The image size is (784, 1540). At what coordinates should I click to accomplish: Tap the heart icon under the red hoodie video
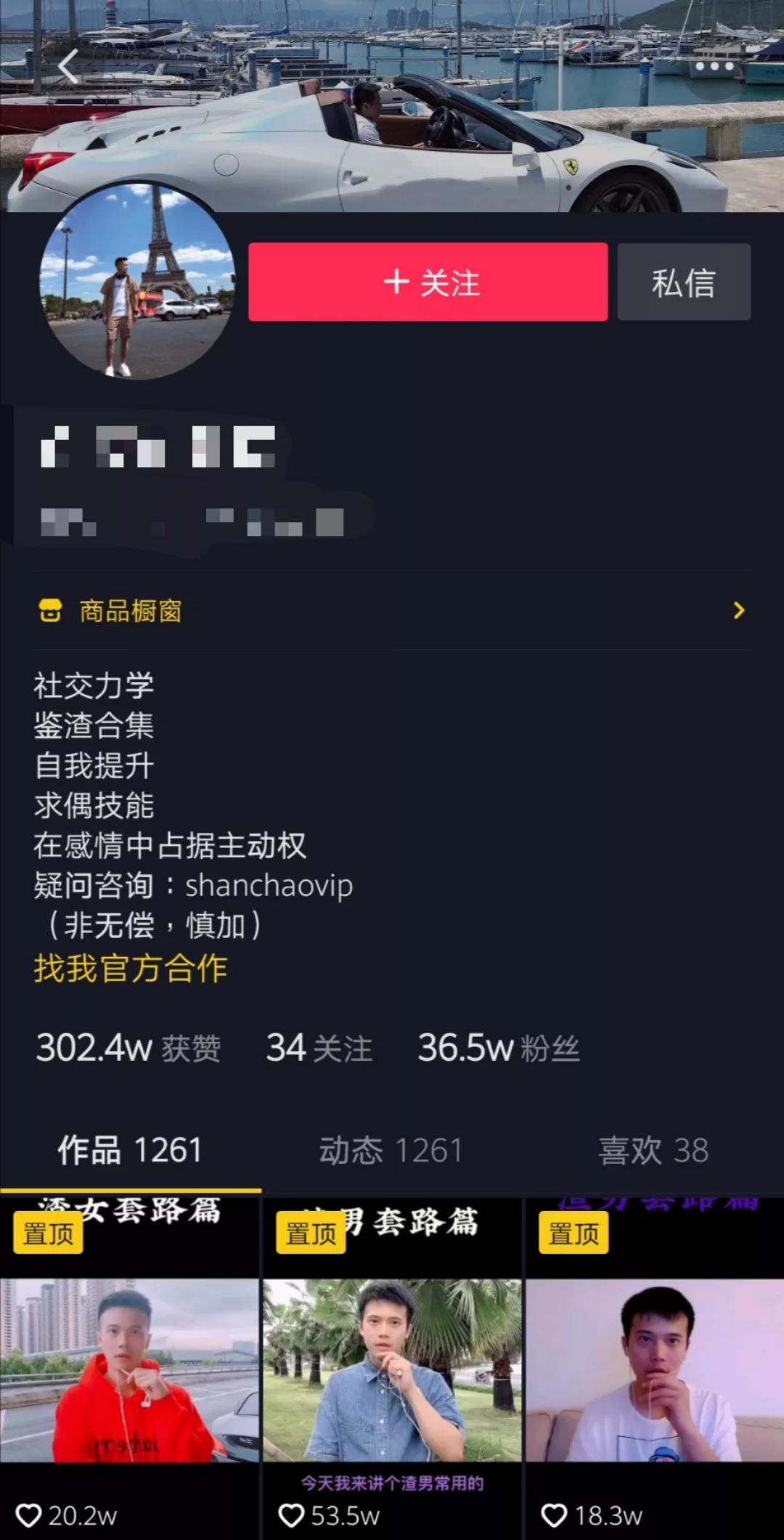30,1515
